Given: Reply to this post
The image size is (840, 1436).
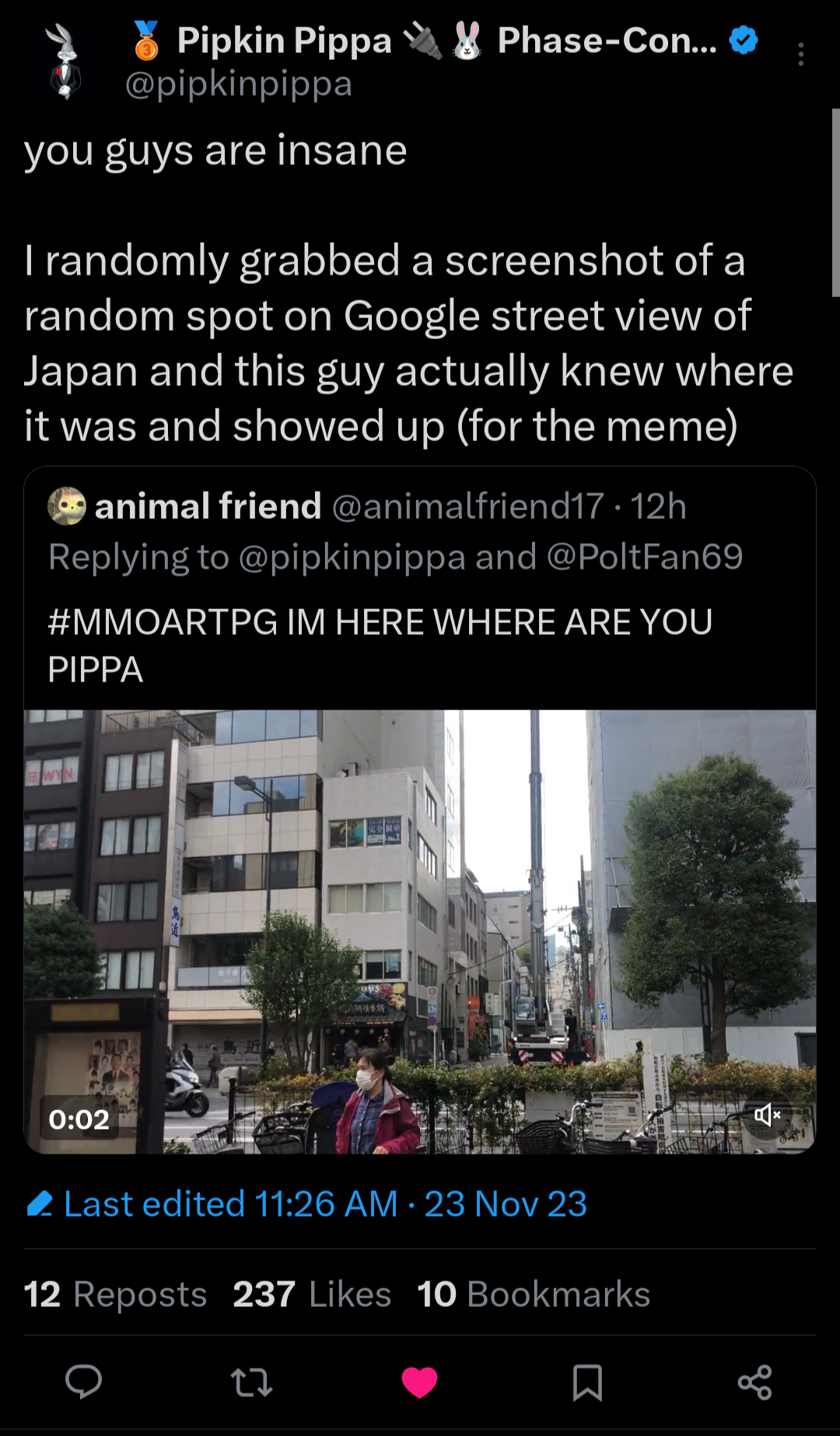Looking at the screenshot, I should (x=83, y=1382).
